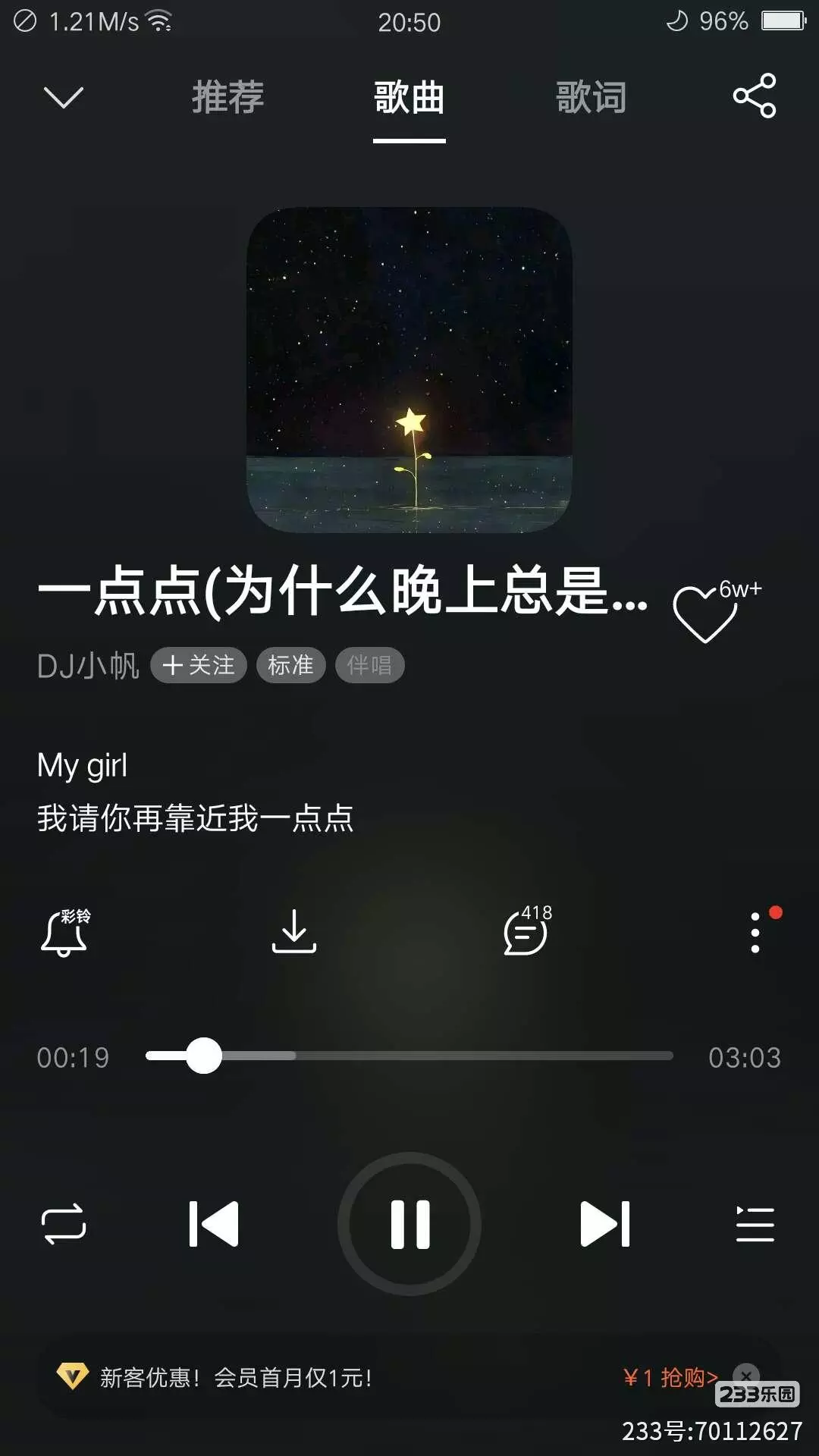Change the repeat mode
This screenshot has width=819, height=1456.
(x=64, y=1224)
